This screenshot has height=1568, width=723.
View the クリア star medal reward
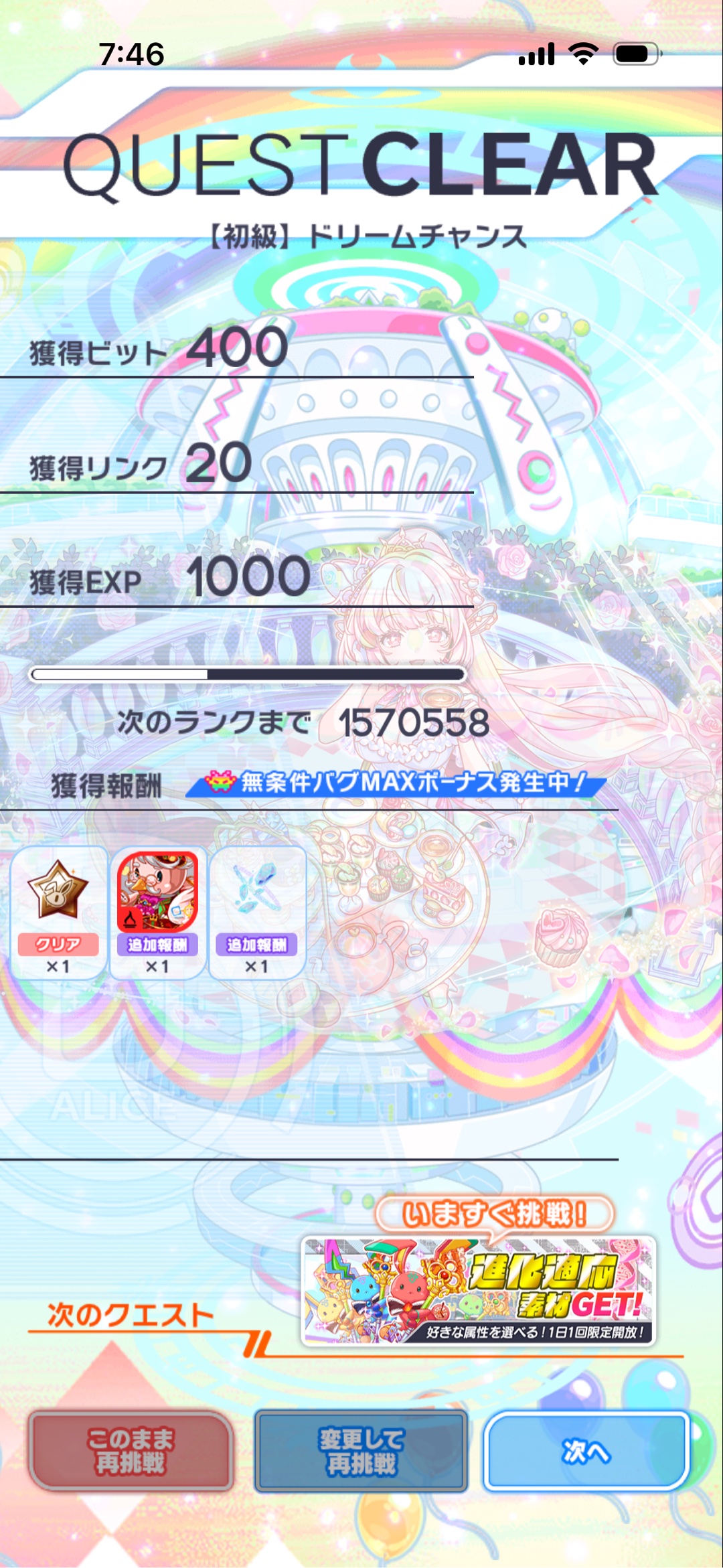click(58, 911)
